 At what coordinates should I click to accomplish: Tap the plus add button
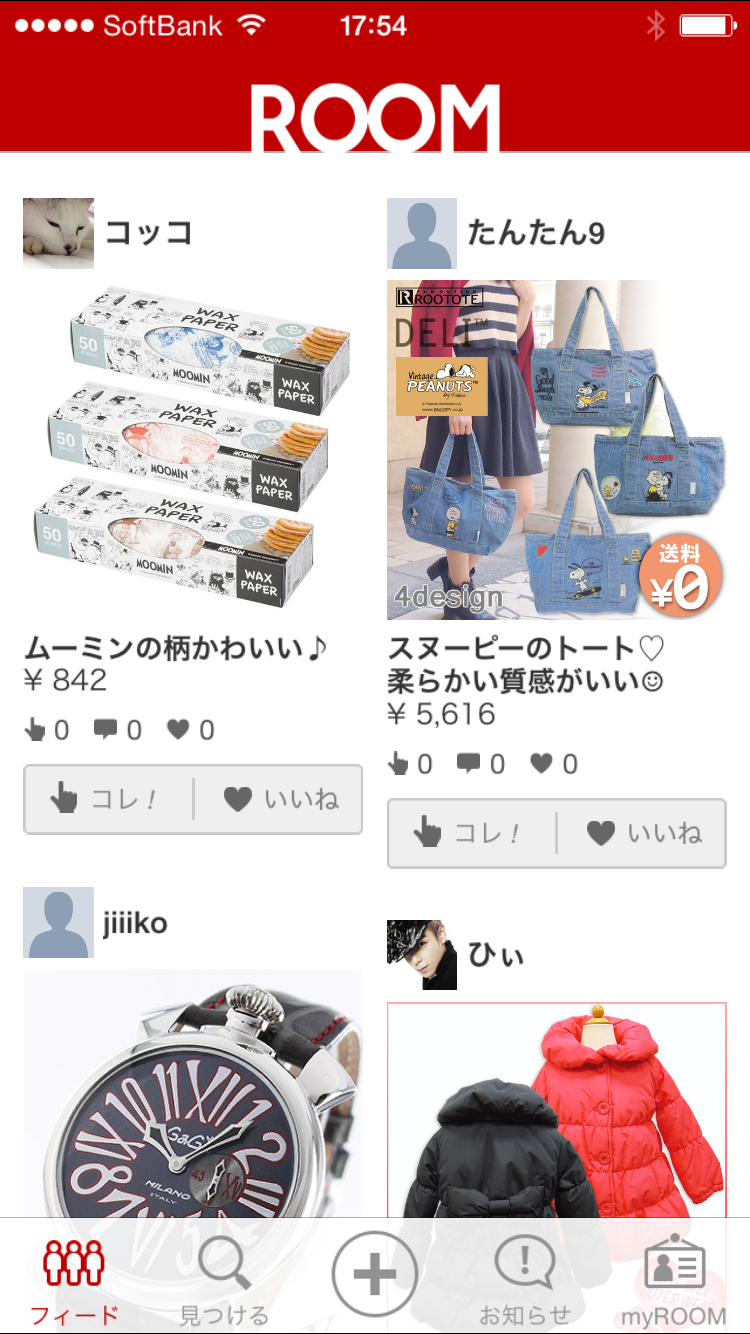pyautogui.click(x=375, y=1274)
